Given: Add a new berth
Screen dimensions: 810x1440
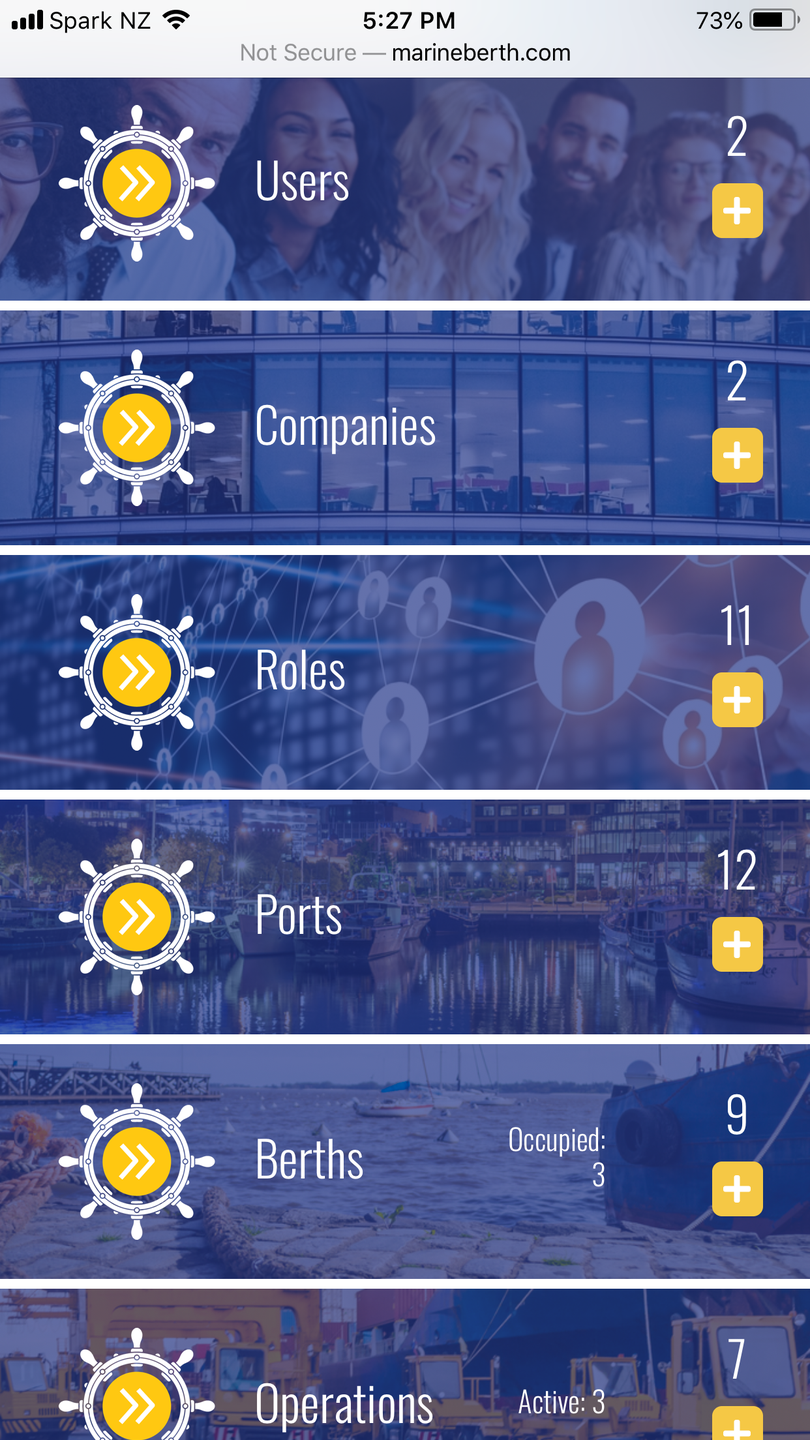Looking at the screenshot, I should click(x=737, y=1188).
